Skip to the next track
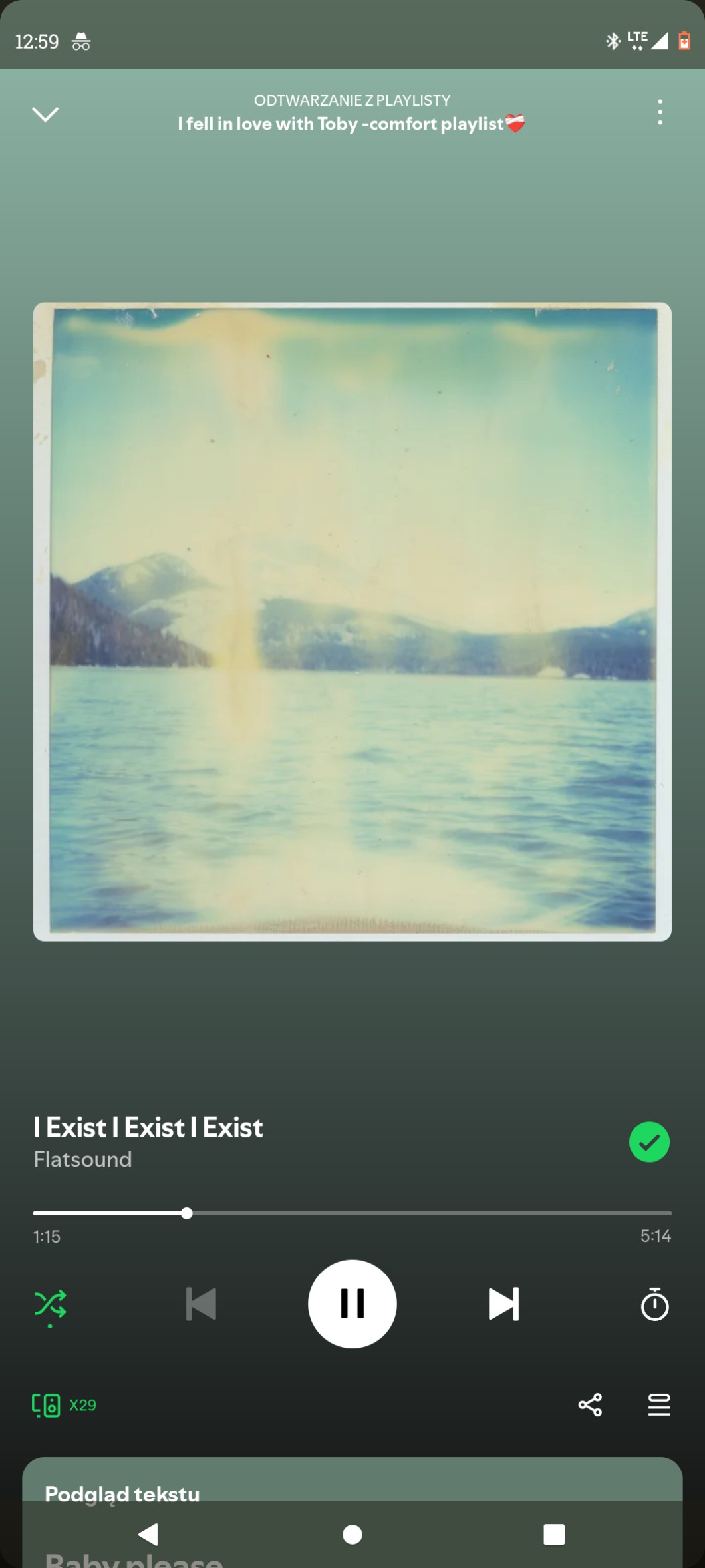Viewport: 705px width, 1568px height. (503, 1304)
